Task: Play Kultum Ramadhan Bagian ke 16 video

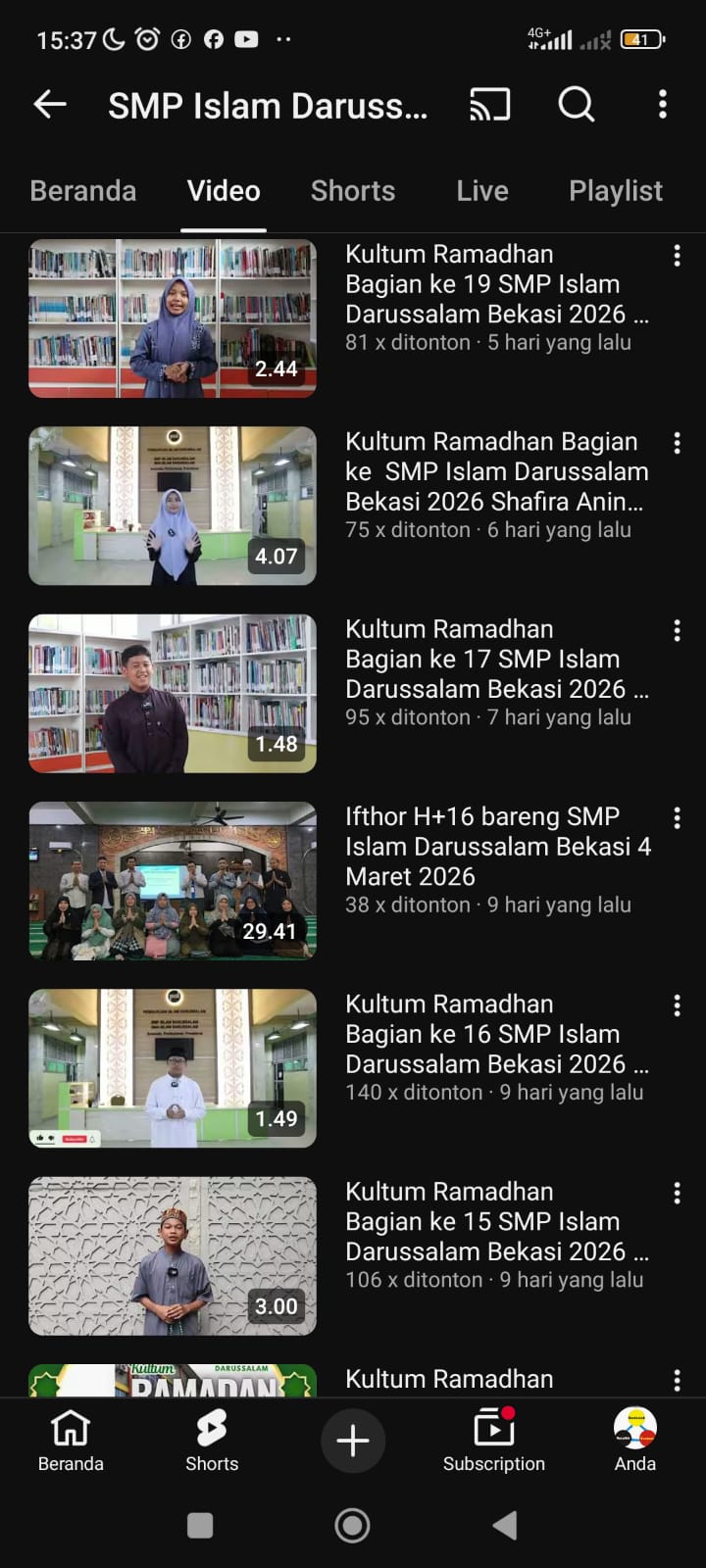Action: point(173,1068)
